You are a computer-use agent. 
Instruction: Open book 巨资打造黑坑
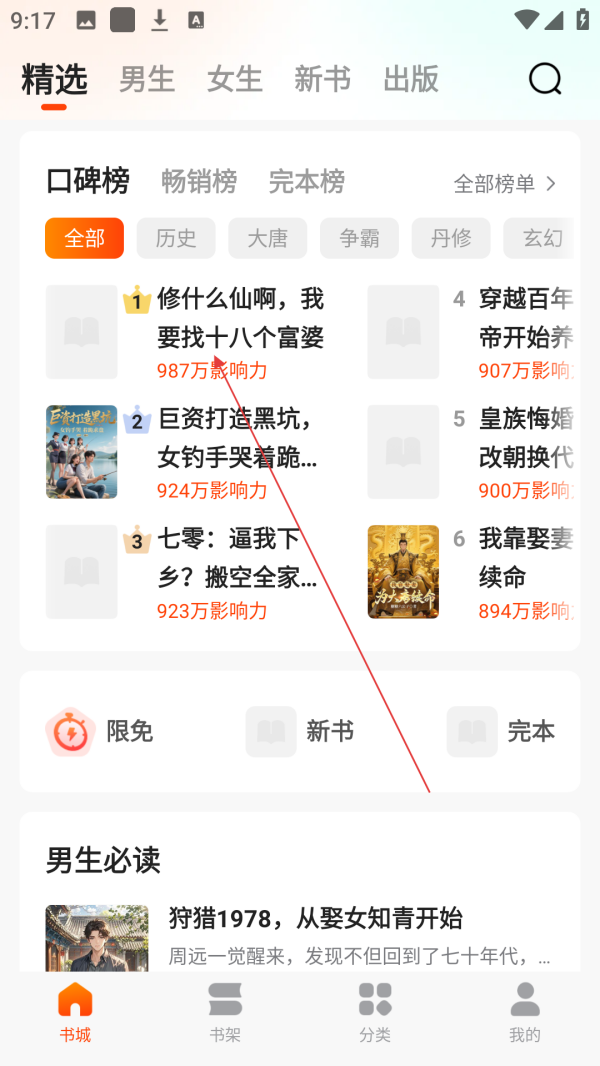click(x=237, y=438)
